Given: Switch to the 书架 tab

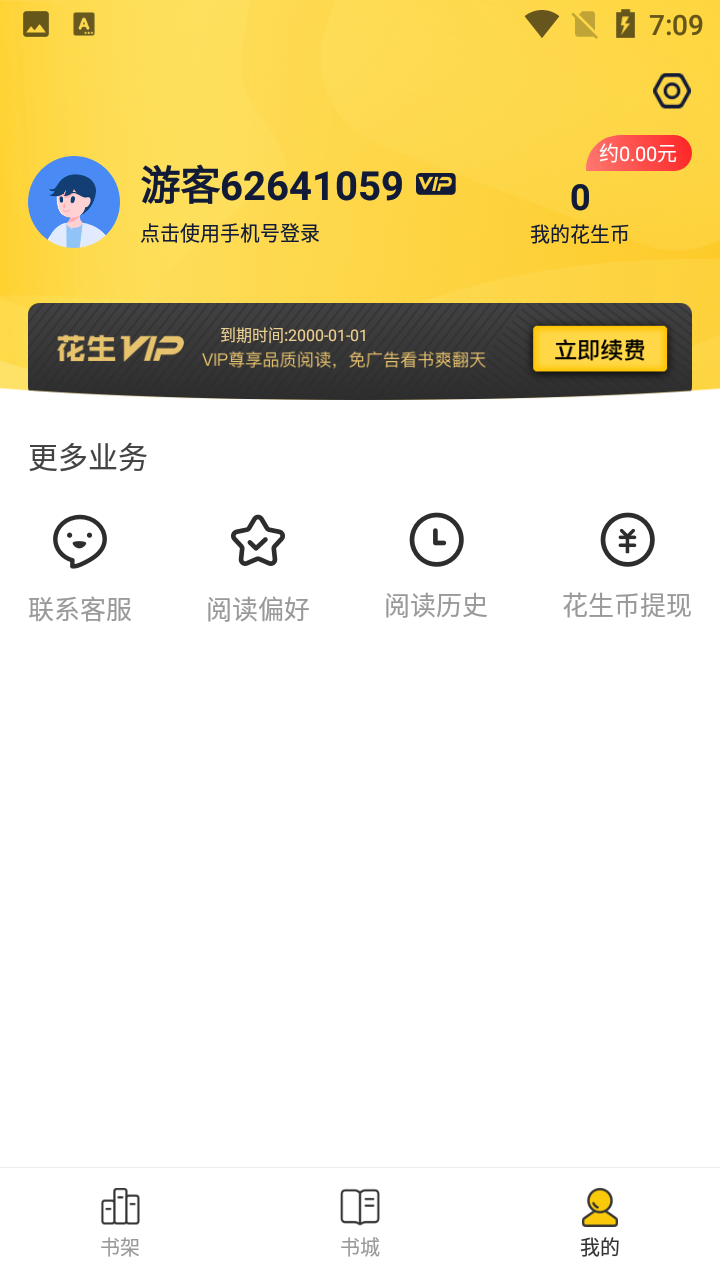Looking at the screenshot, I should (120, 1220).
